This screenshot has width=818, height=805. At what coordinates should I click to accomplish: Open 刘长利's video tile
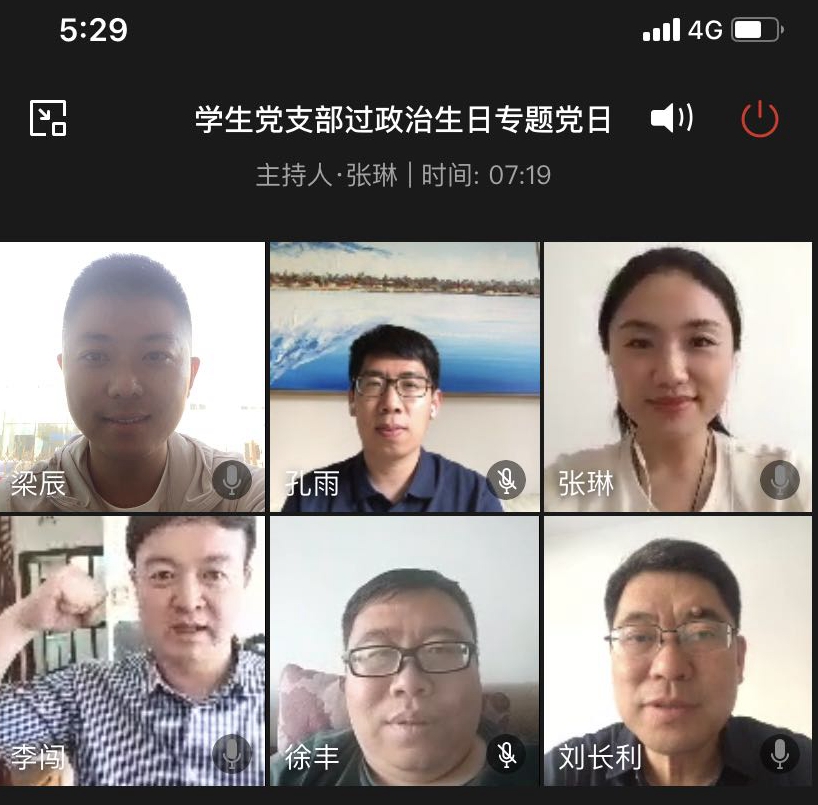click(x=678, y=650)
